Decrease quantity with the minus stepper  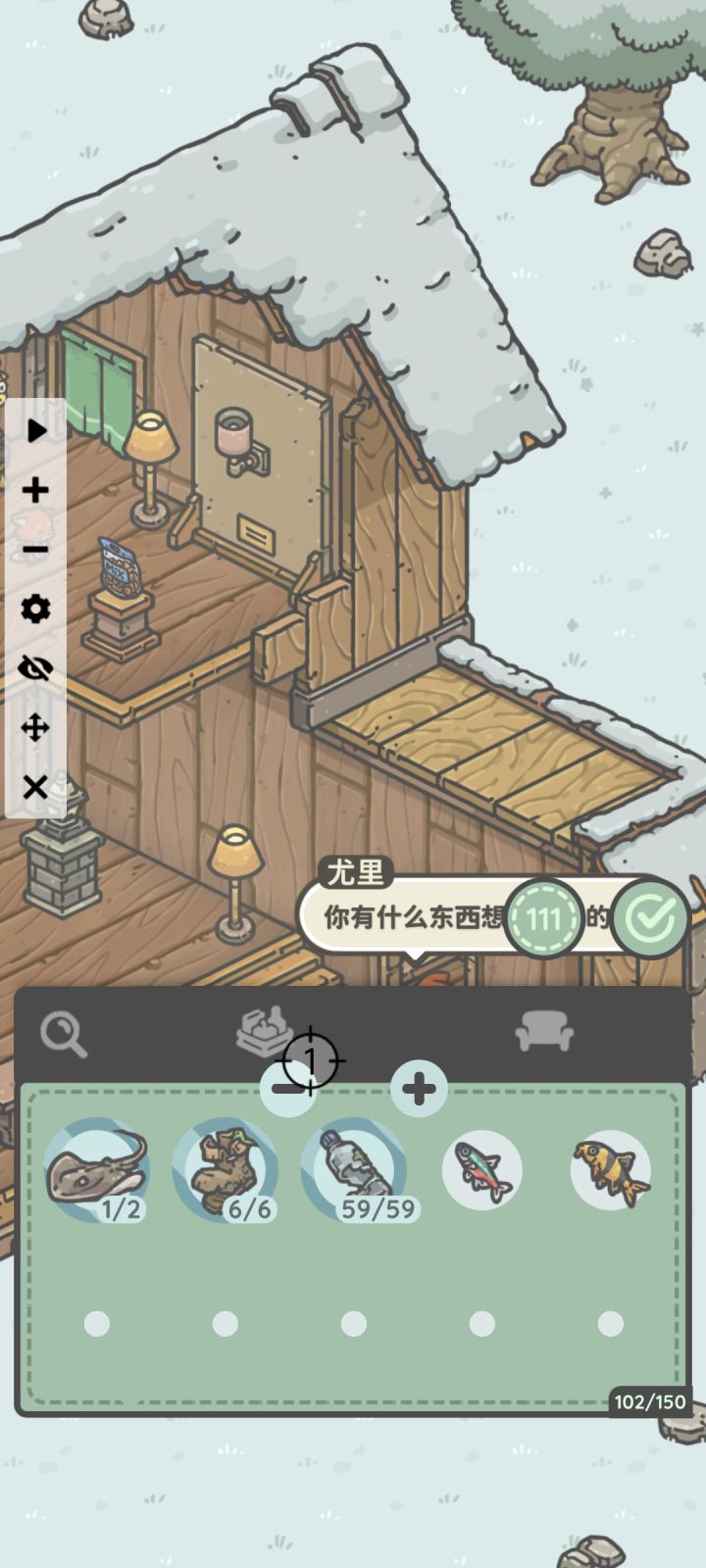coord(289,1088)
